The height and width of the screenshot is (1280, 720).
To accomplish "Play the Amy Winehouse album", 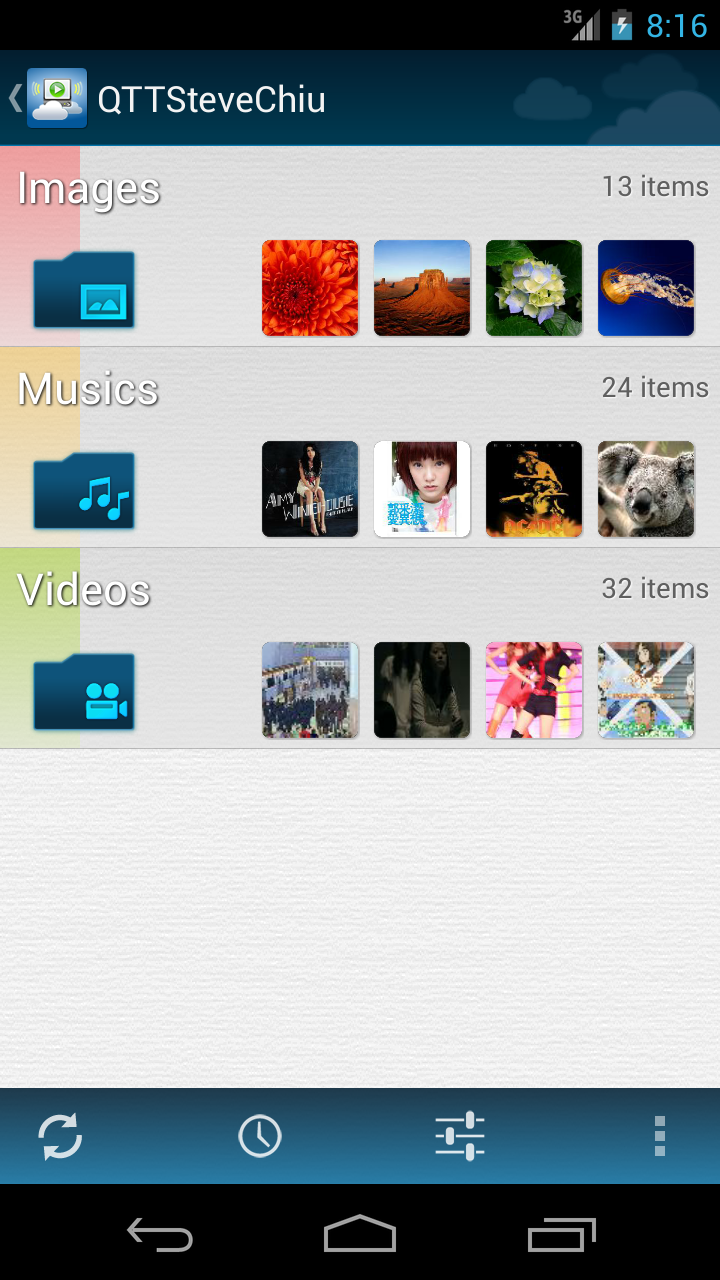I will [310, 489].
